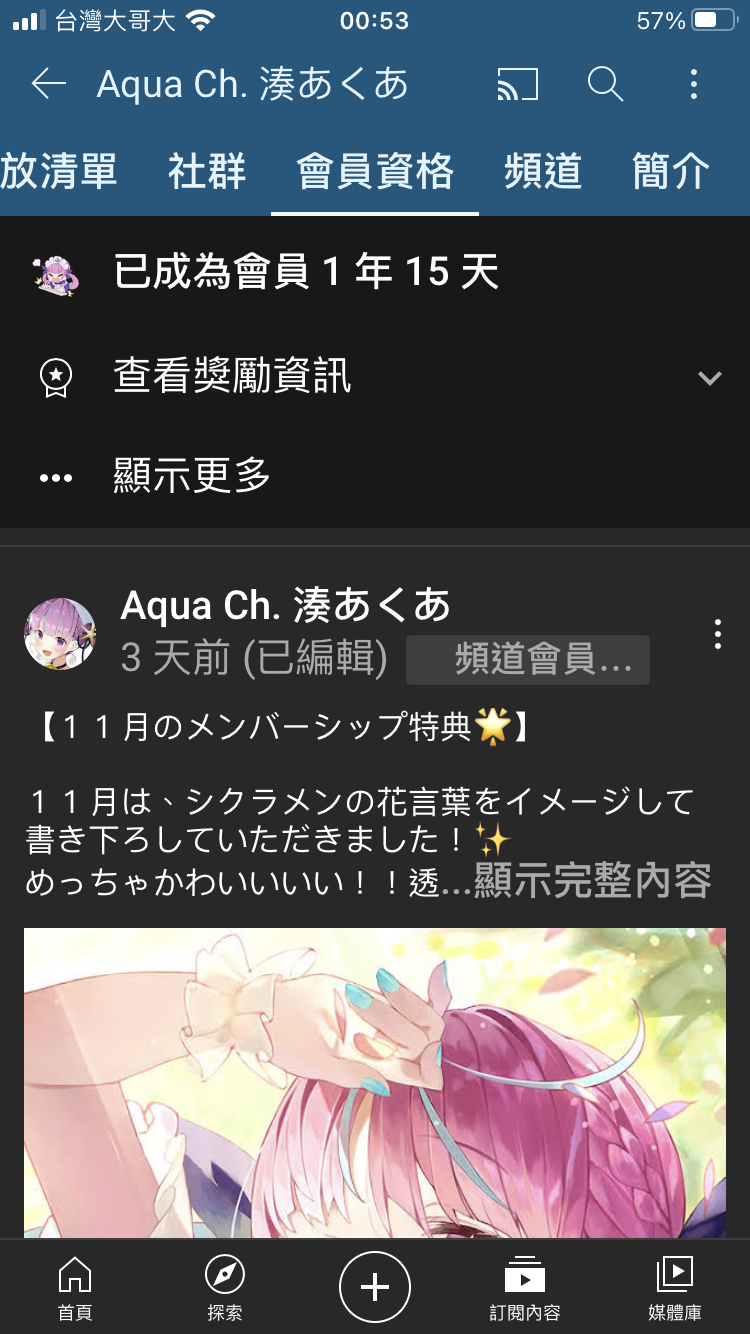Go to the 首頁 home tab
Screen dimensions: 750x1334
pos(75,1287)
